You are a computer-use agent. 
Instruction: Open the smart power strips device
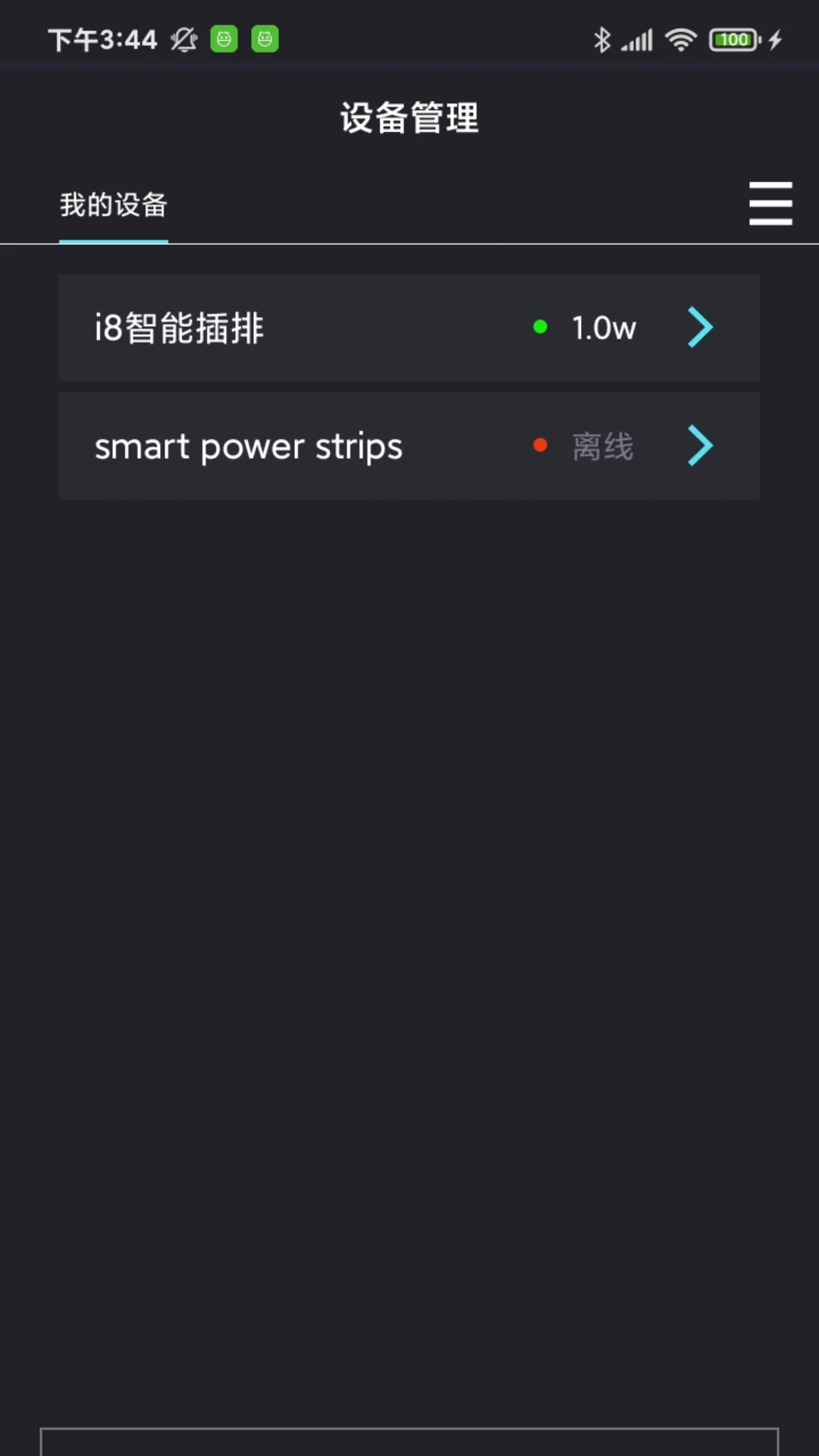pos(409,446)
